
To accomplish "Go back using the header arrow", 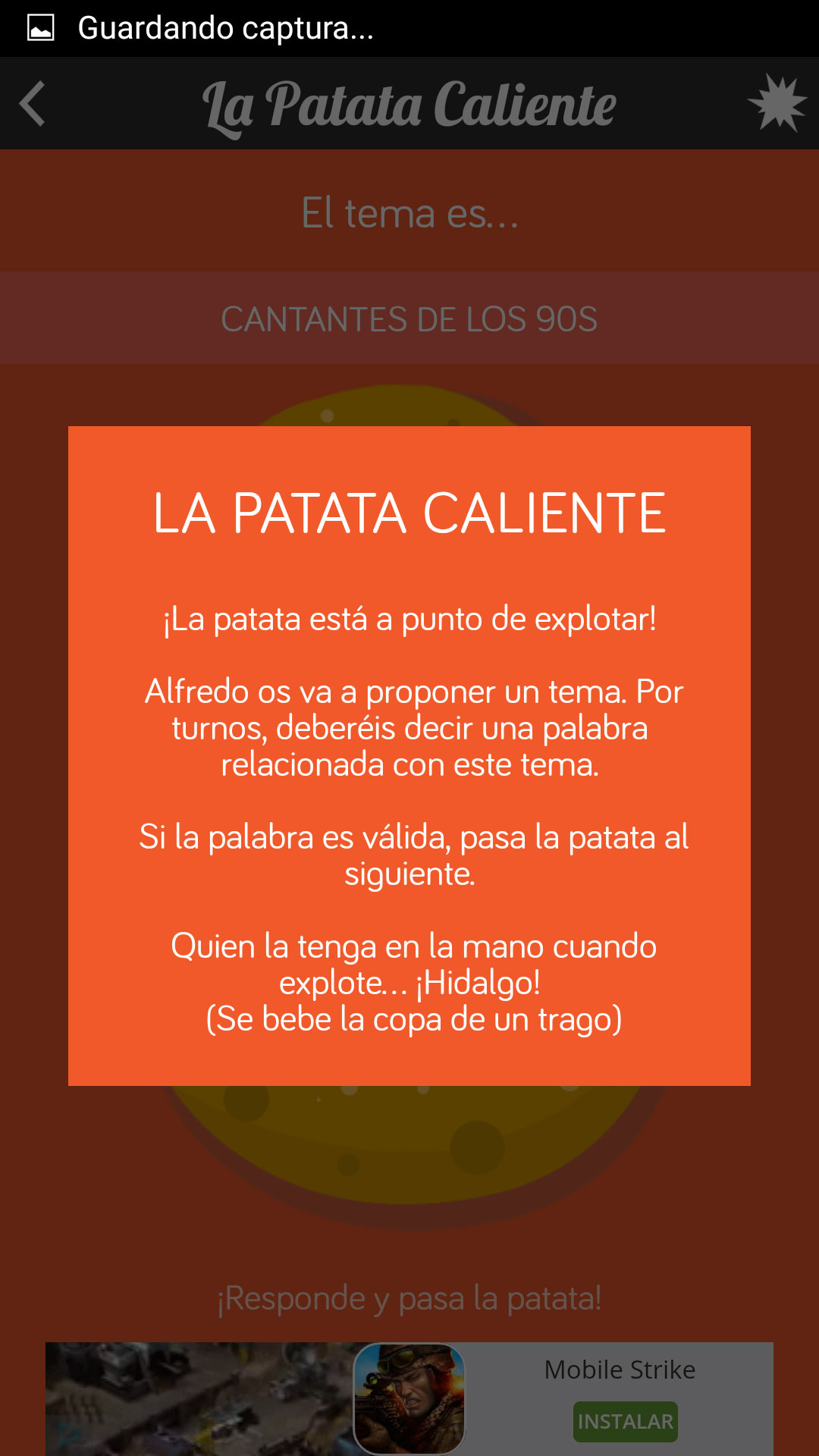I will pyautogui.click(x=33, y=104).
